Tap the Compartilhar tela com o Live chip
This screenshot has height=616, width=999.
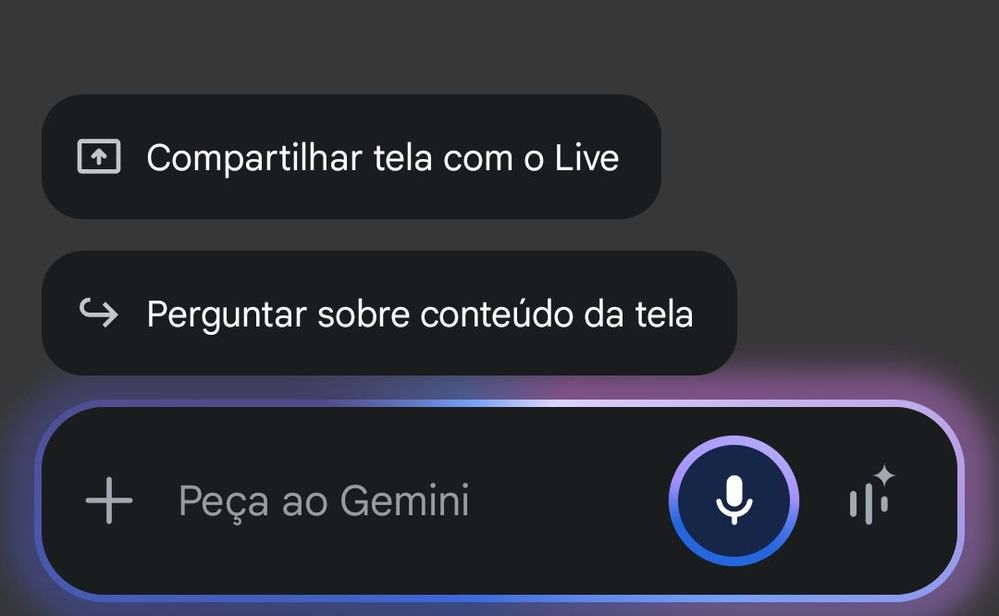350,158
